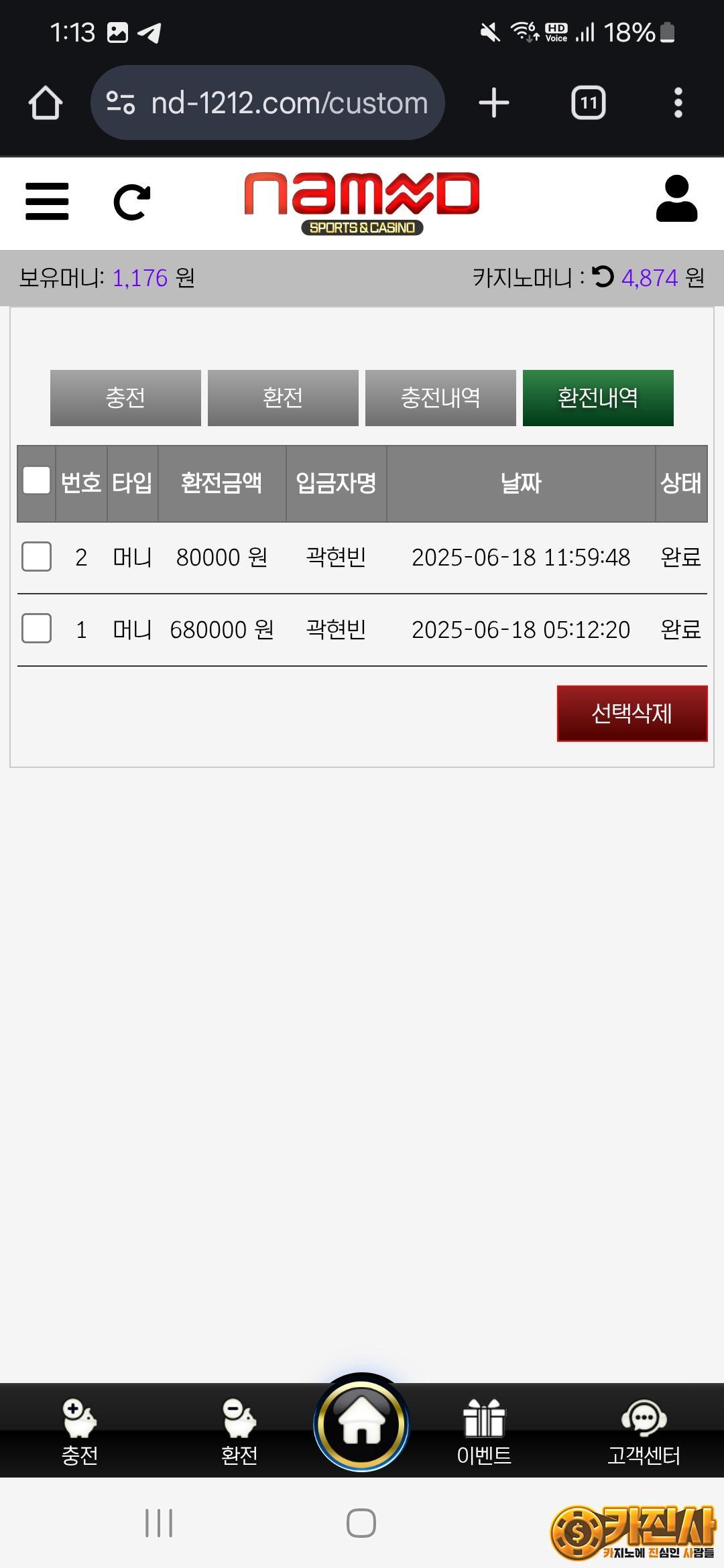The height and width of the screenshot is (1568, 724).
Task: Check the select-all box in table header
Action: pos(36,480)
